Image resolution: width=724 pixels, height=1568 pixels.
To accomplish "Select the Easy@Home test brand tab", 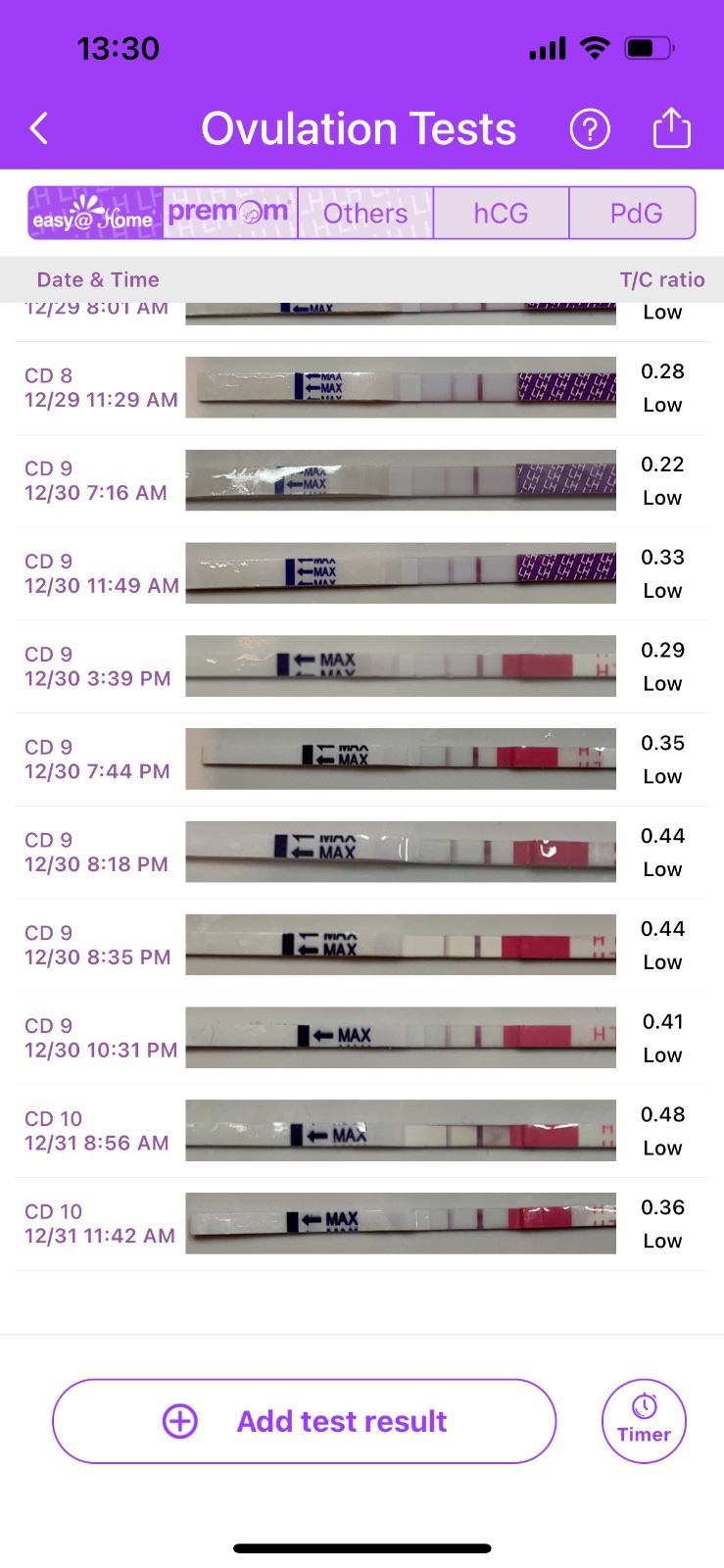I will tap(94, 214).
